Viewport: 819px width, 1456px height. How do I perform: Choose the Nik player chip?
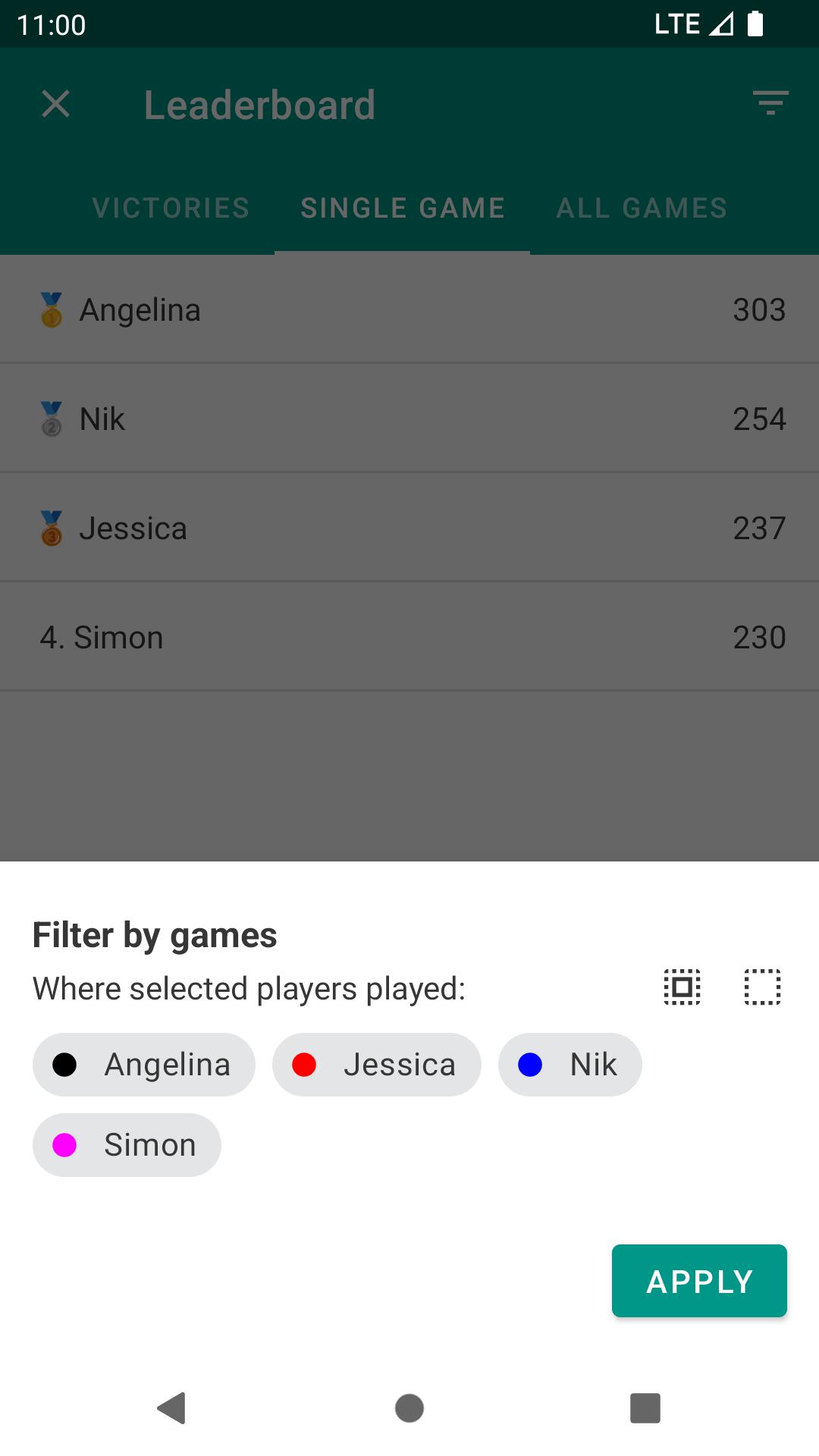[x=570, y=1065]
